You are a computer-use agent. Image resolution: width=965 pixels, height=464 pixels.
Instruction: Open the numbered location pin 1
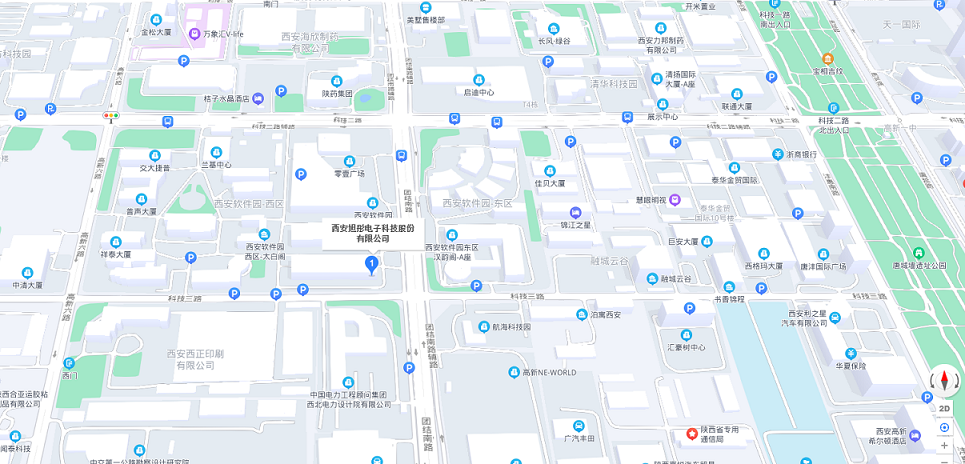pyautogui.click(x=372, y=265)
